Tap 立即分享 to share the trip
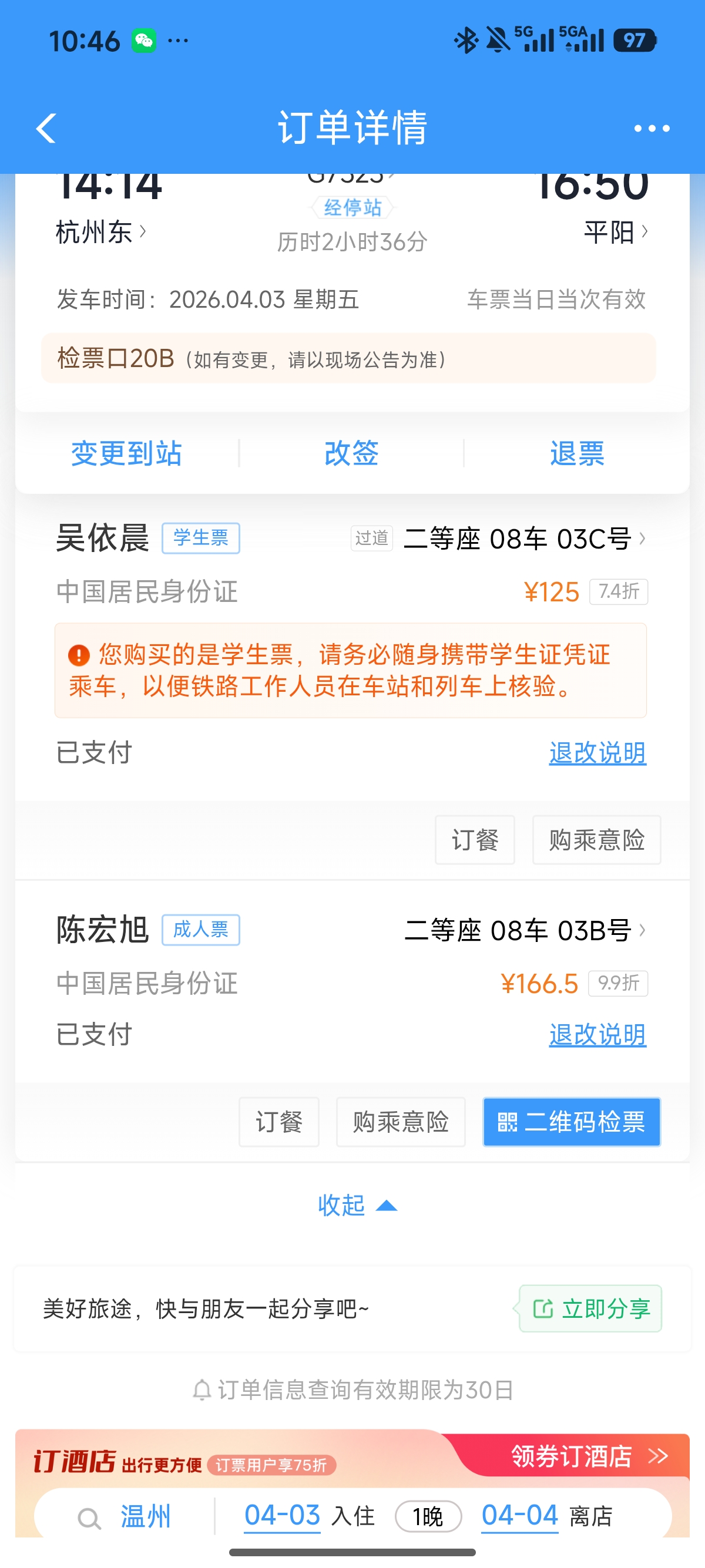 click(x=590, y=1308)
